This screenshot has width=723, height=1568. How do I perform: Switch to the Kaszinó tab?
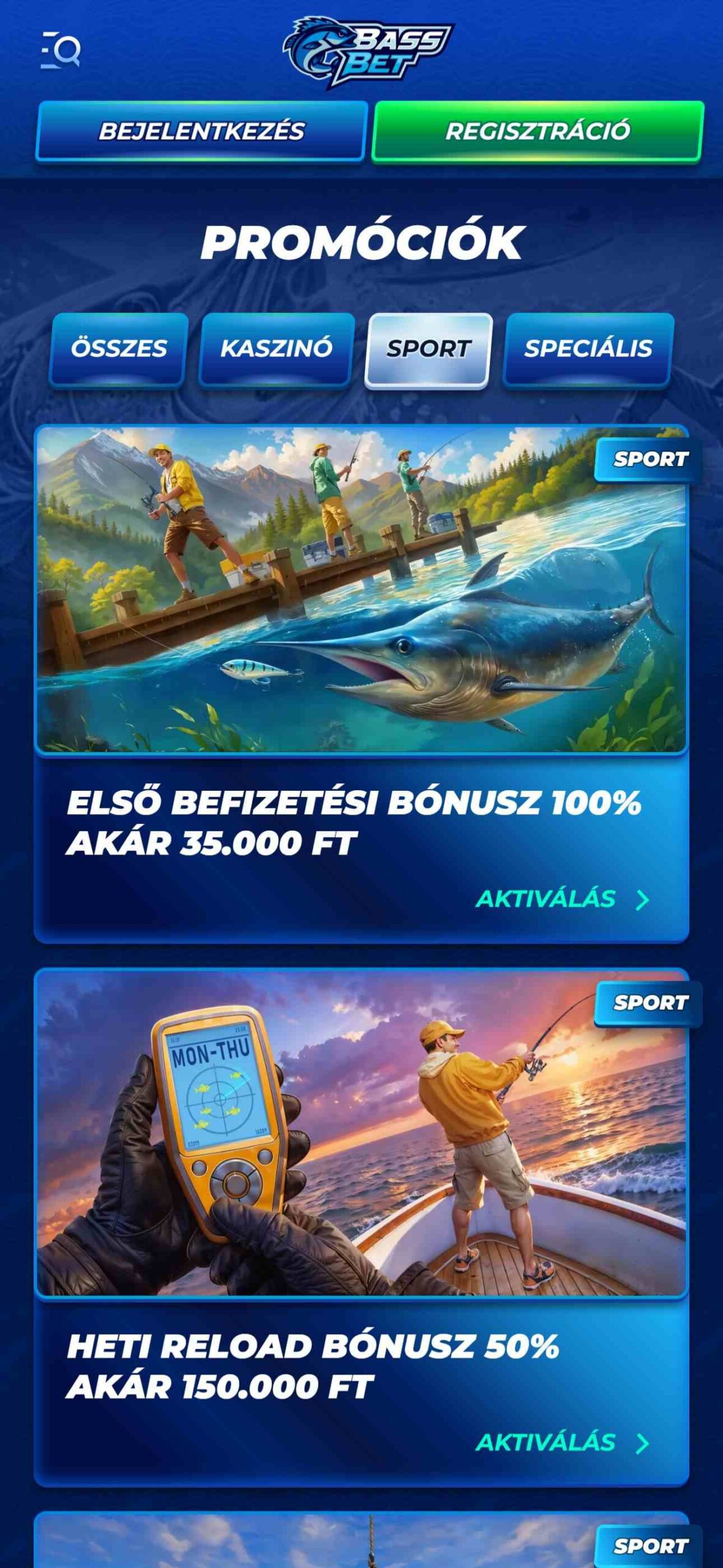(x=276, y=349)
